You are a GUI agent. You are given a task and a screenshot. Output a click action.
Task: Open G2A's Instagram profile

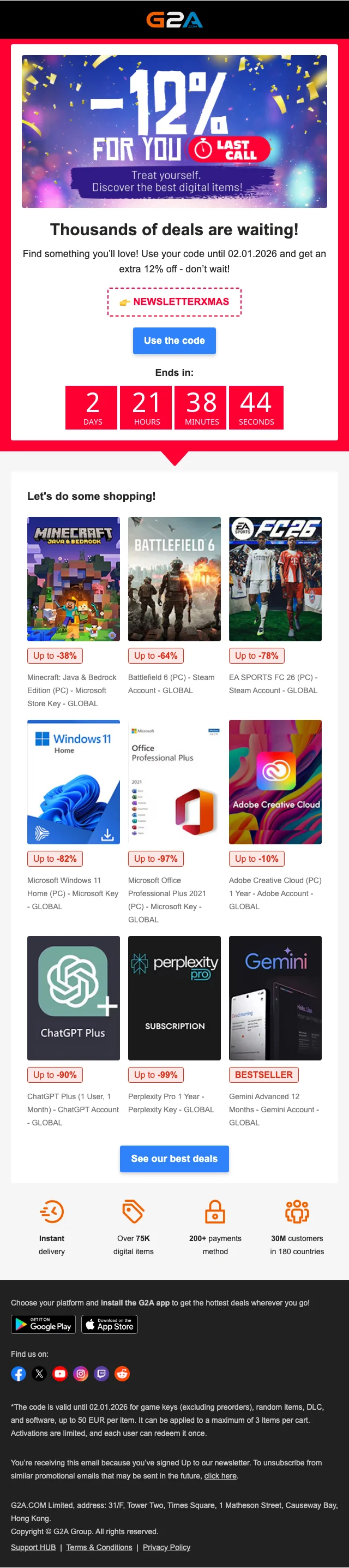click(x=80, y=1373)
